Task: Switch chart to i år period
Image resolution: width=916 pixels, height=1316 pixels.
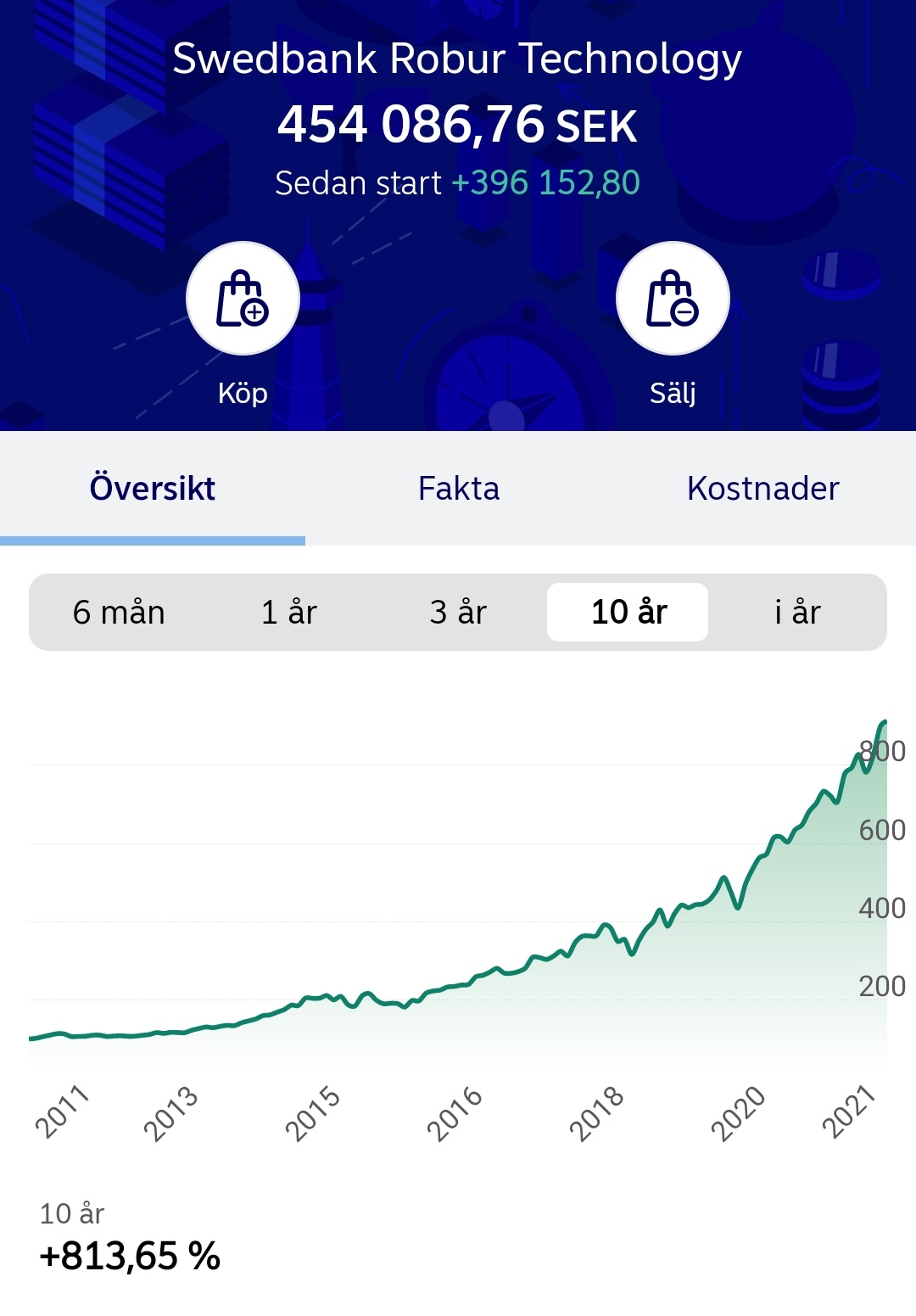Action: pos(797,613)
